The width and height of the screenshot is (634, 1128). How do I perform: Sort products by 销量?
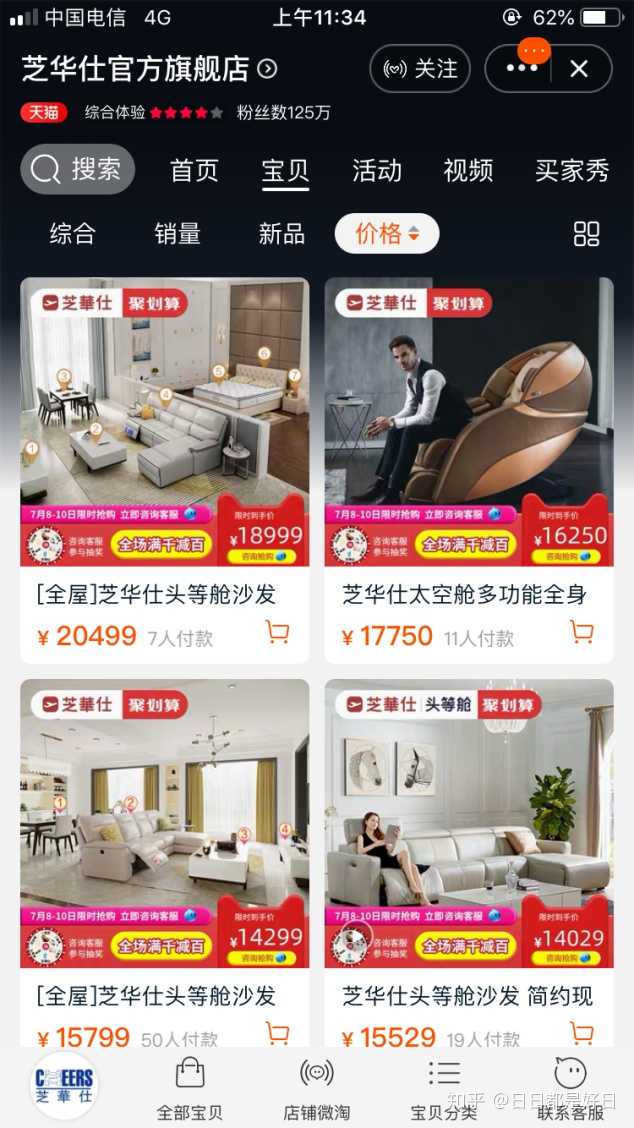tap(178, 234)
